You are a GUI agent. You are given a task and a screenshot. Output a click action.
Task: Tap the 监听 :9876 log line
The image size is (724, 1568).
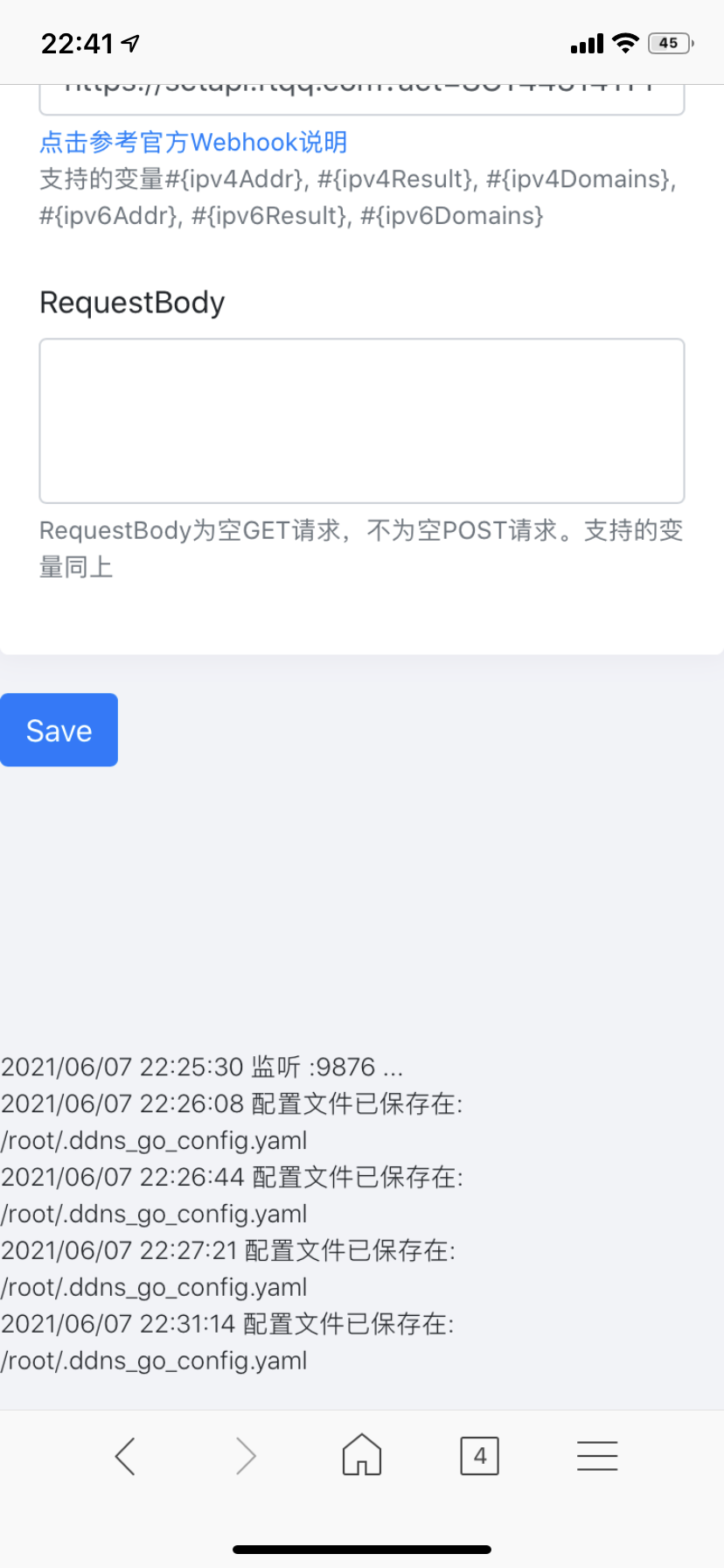(x=201, y=1067)
